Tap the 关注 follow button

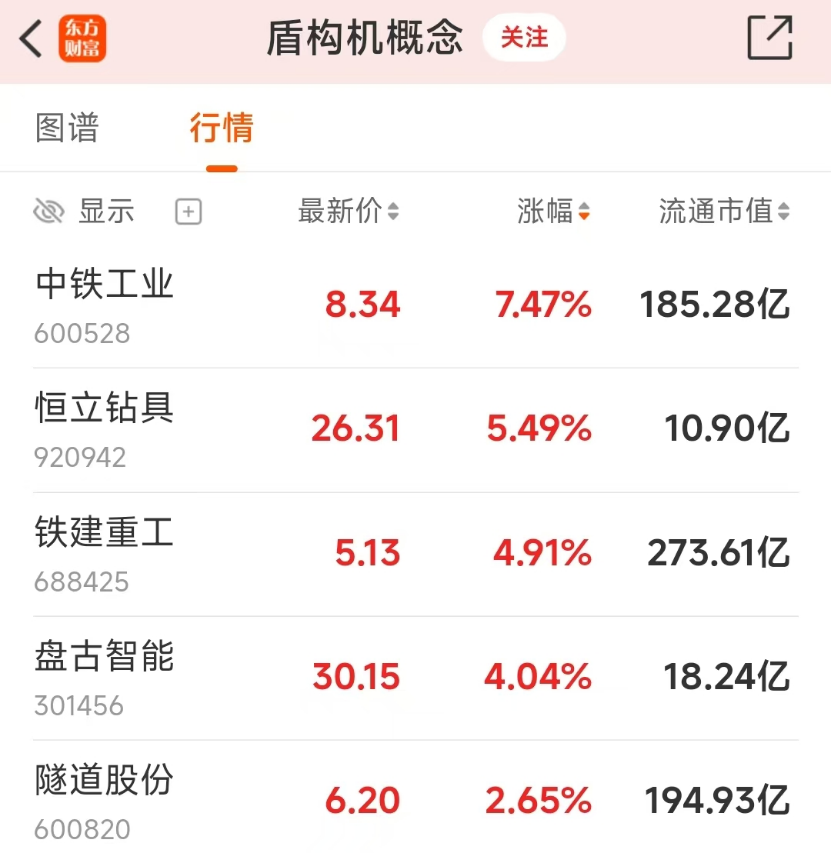tap(524, 38)
